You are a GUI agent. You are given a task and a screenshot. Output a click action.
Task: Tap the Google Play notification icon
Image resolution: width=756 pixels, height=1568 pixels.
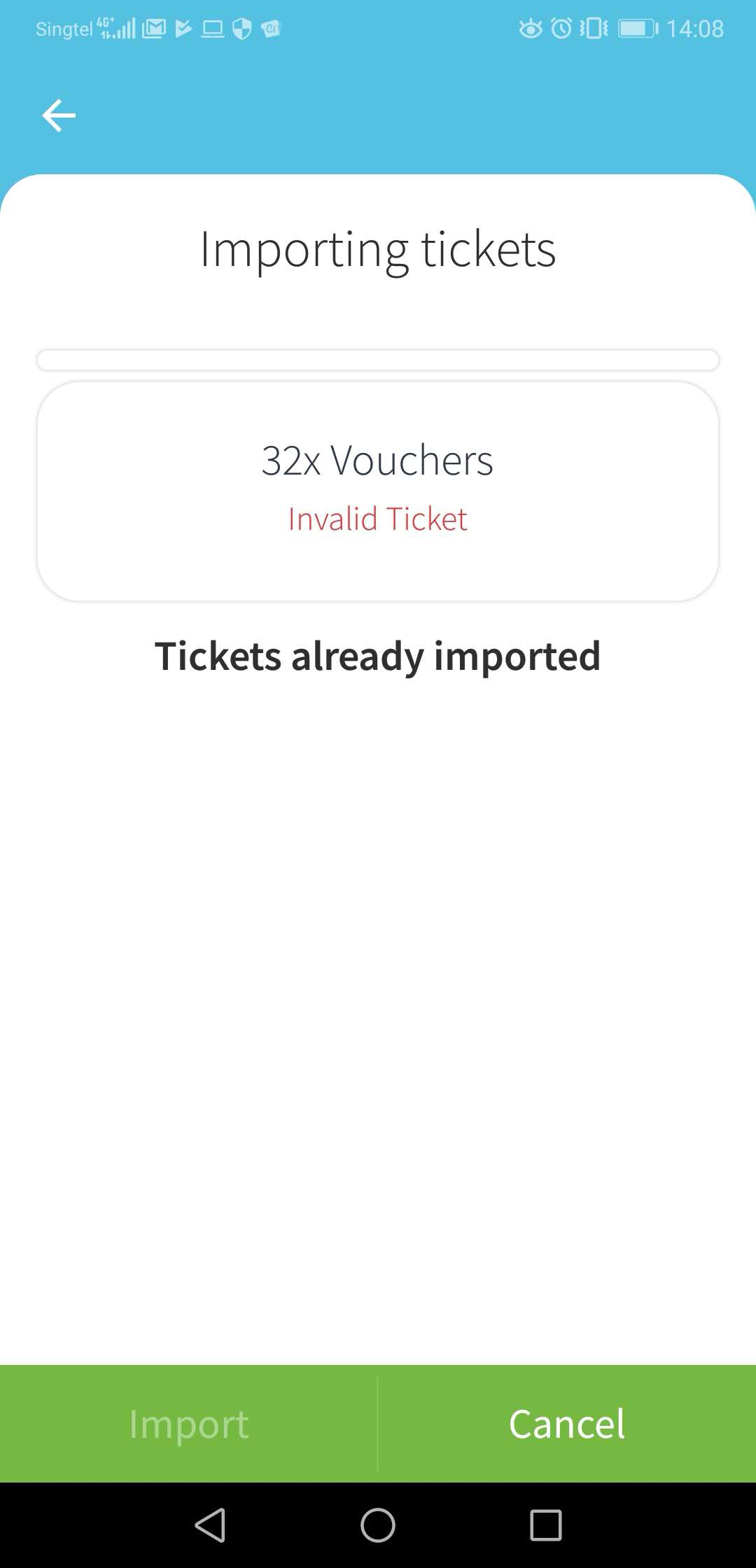pos(183,28)
